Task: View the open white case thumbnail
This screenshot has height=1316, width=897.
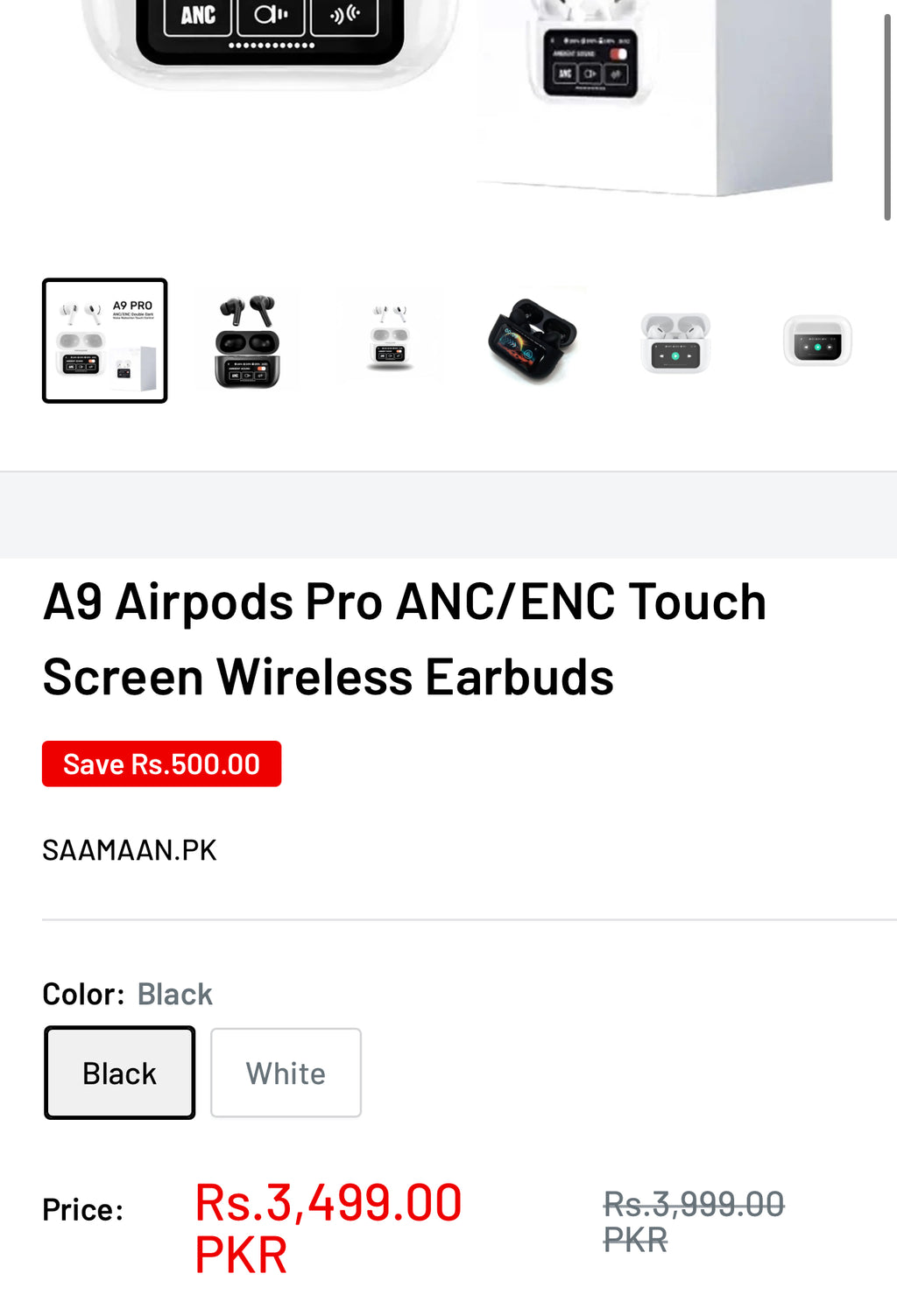Action: pos(675,341)
